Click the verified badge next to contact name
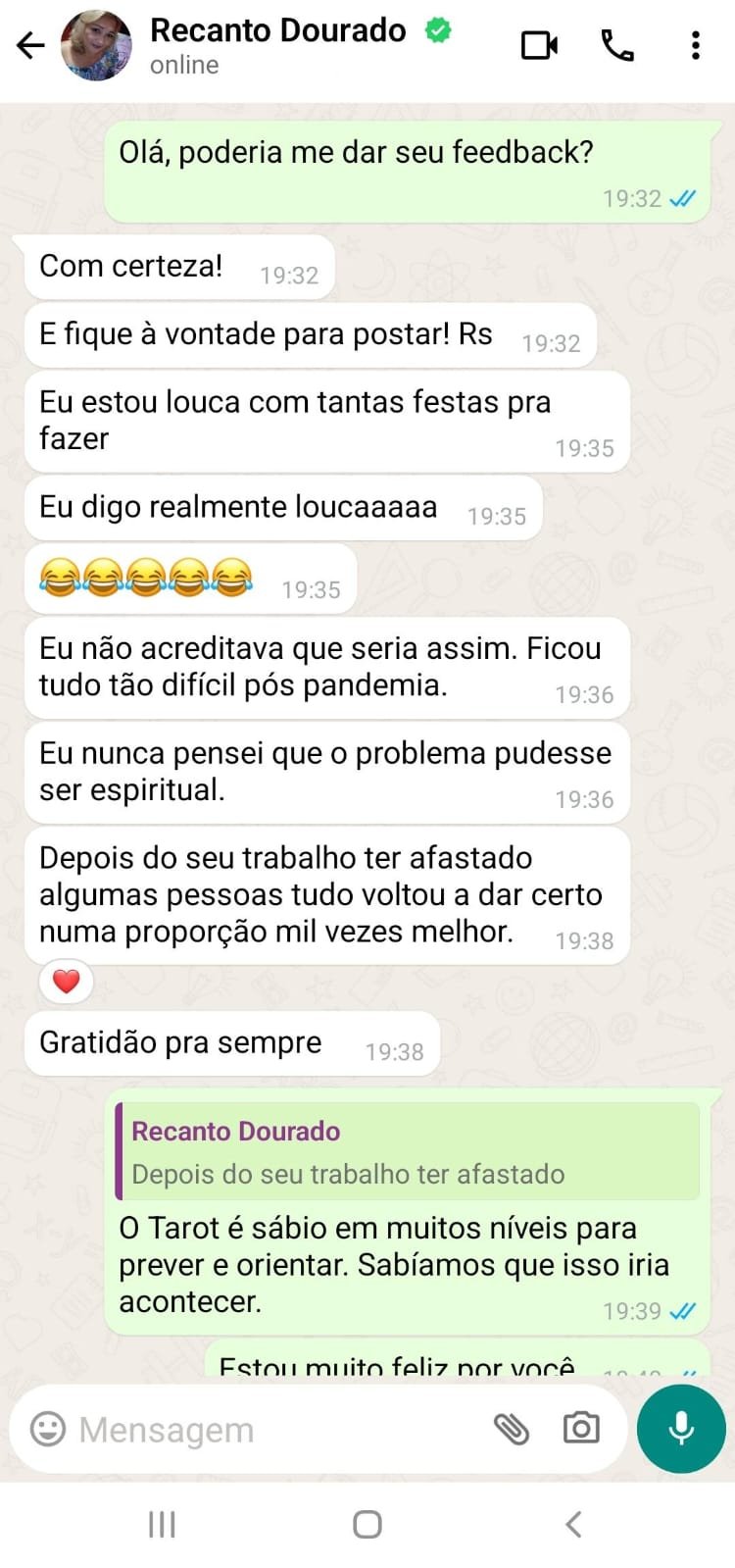The width and height of the screenshot is (735, 1568). click(x=437, y=30)
